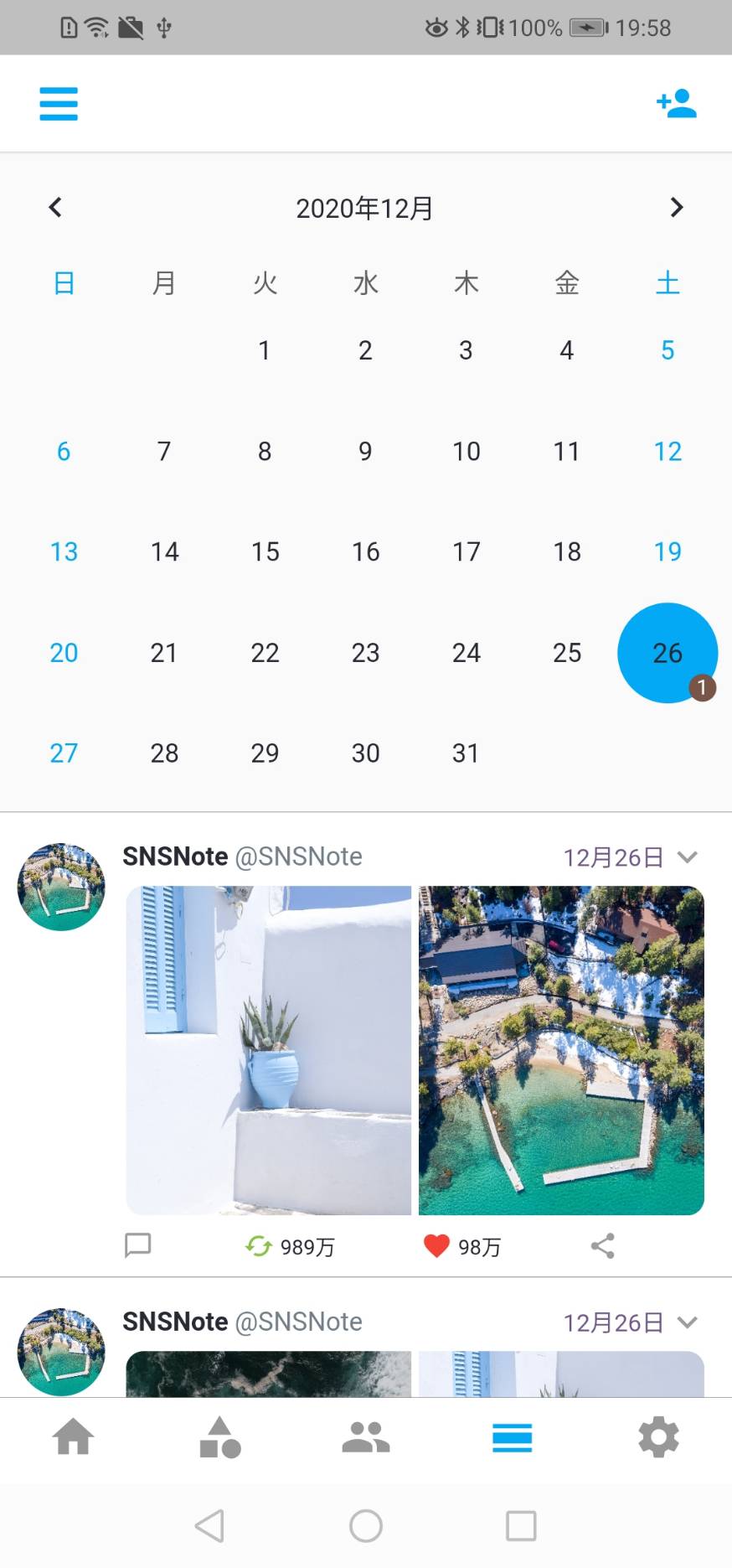This screenshot has height=1568, width=732.
Task: Switch to the Home tab
Action: (x=73, y=1436)
